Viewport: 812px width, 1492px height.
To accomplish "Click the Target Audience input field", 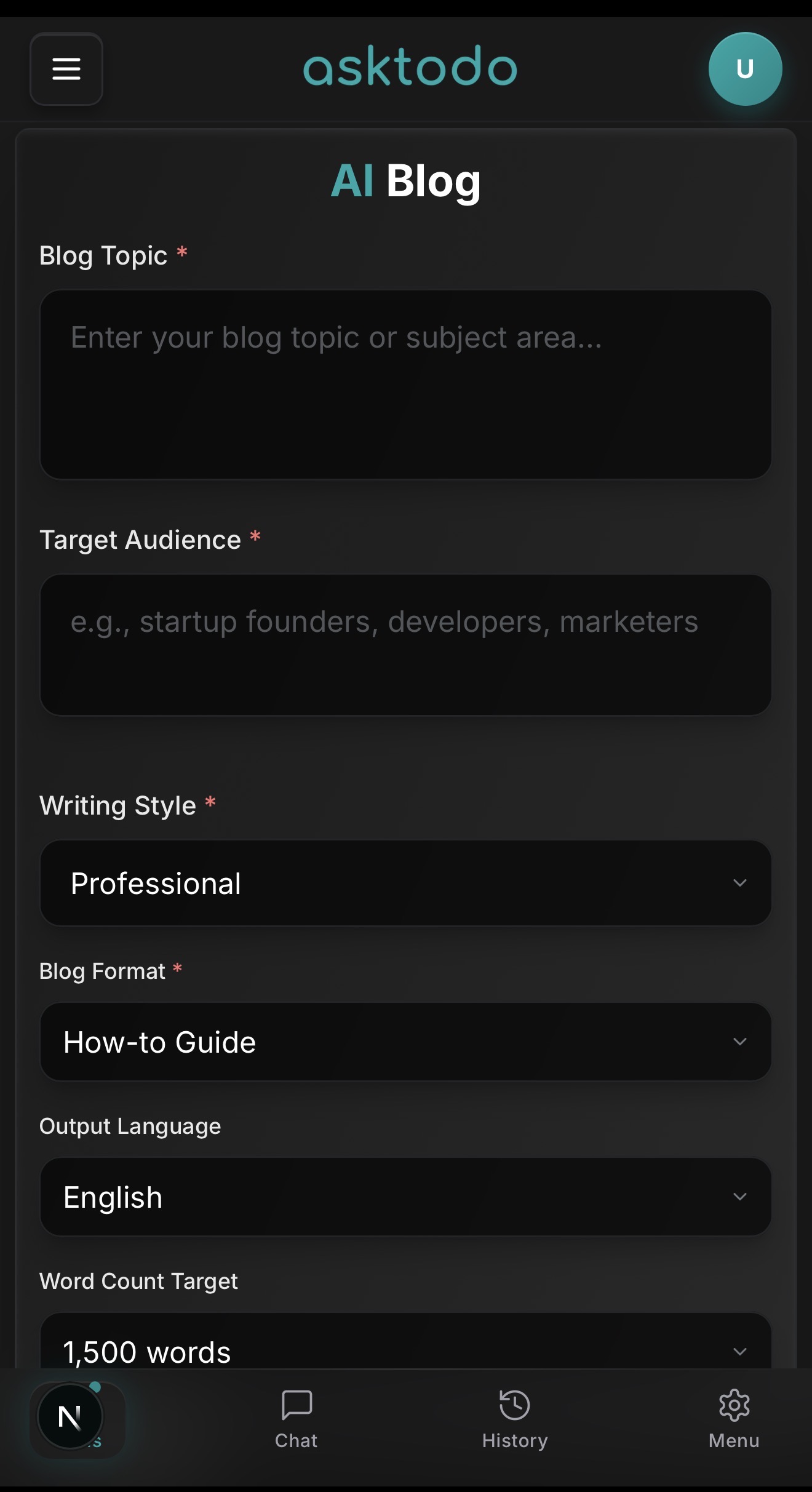I will pyautogui.click(x=406, y=643).
